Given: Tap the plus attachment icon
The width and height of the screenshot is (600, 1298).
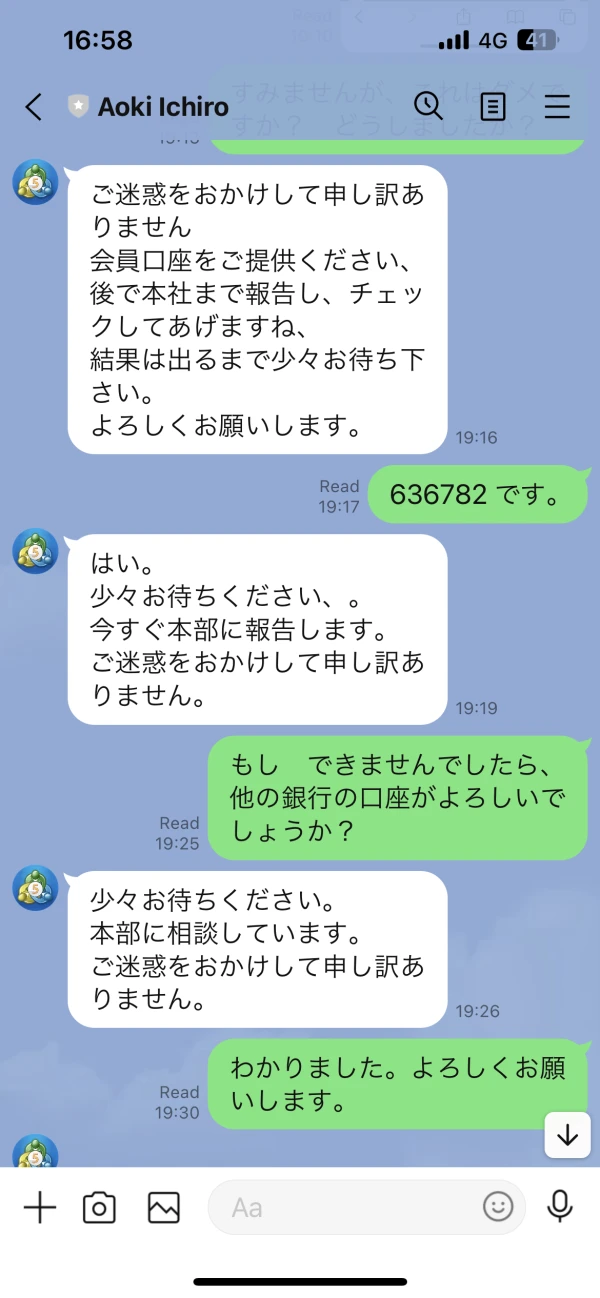Looking at the screenshot, I should click(x=40, y=1207).
